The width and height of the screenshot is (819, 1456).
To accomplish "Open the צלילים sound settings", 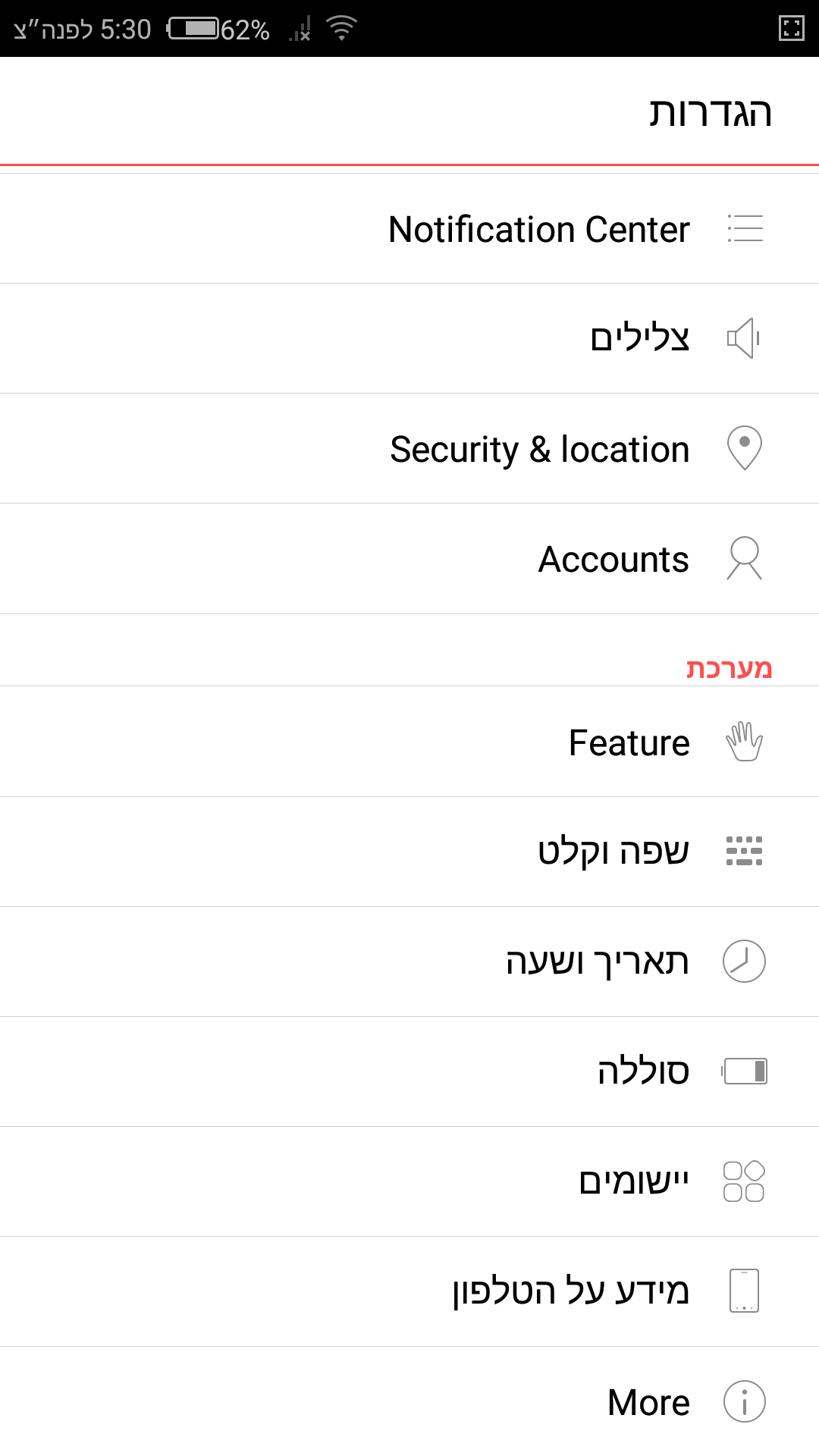I will click(x=639, y=338).
